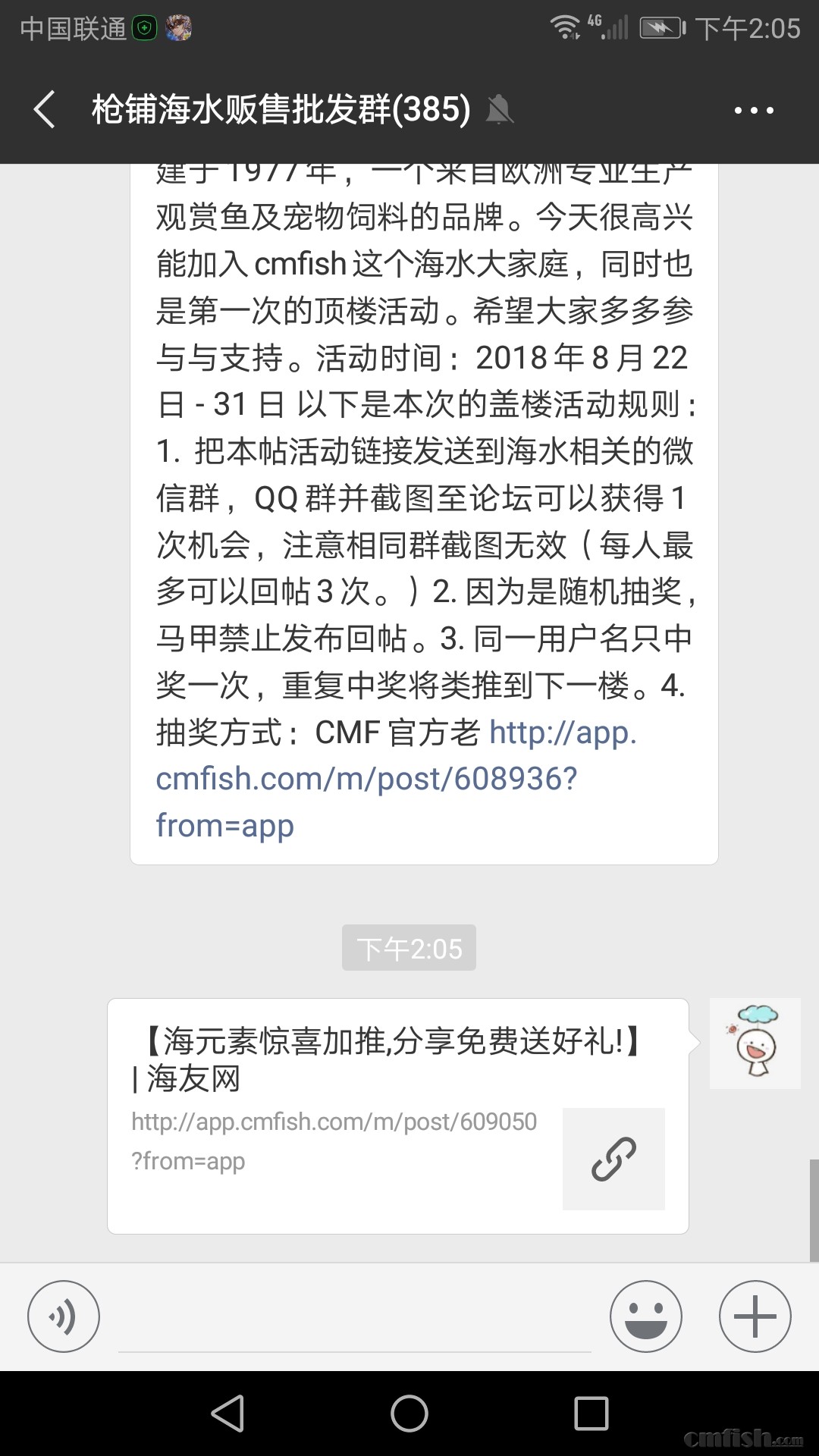819x1456 pixels.
Task: Tap the sender's cartoon avatar
Action: [755, 1043]
